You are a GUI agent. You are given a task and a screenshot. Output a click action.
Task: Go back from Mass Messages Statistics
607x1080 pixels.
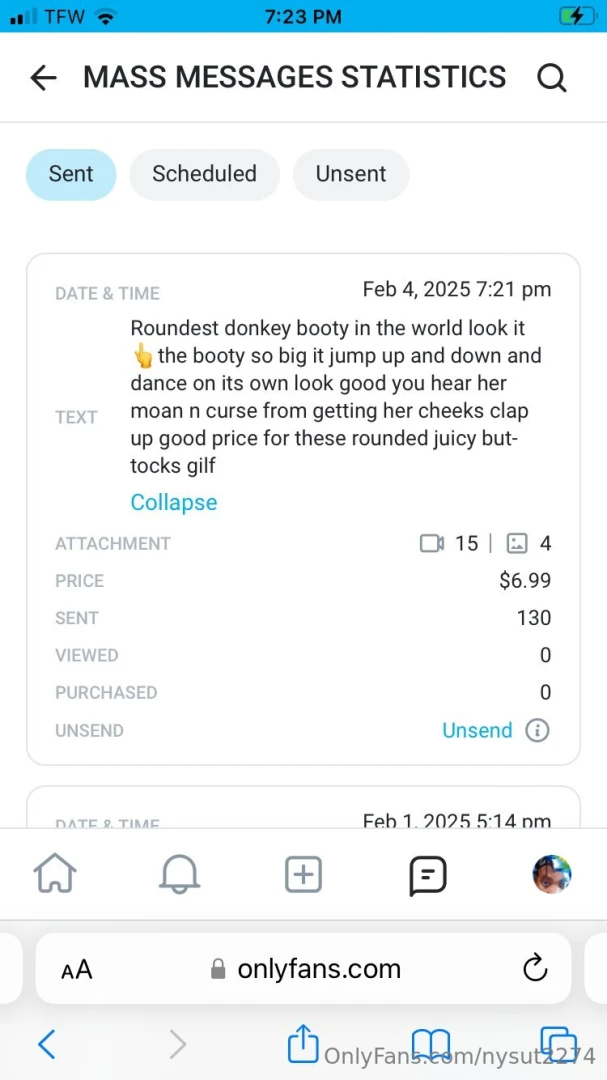(x=43, y=78)
